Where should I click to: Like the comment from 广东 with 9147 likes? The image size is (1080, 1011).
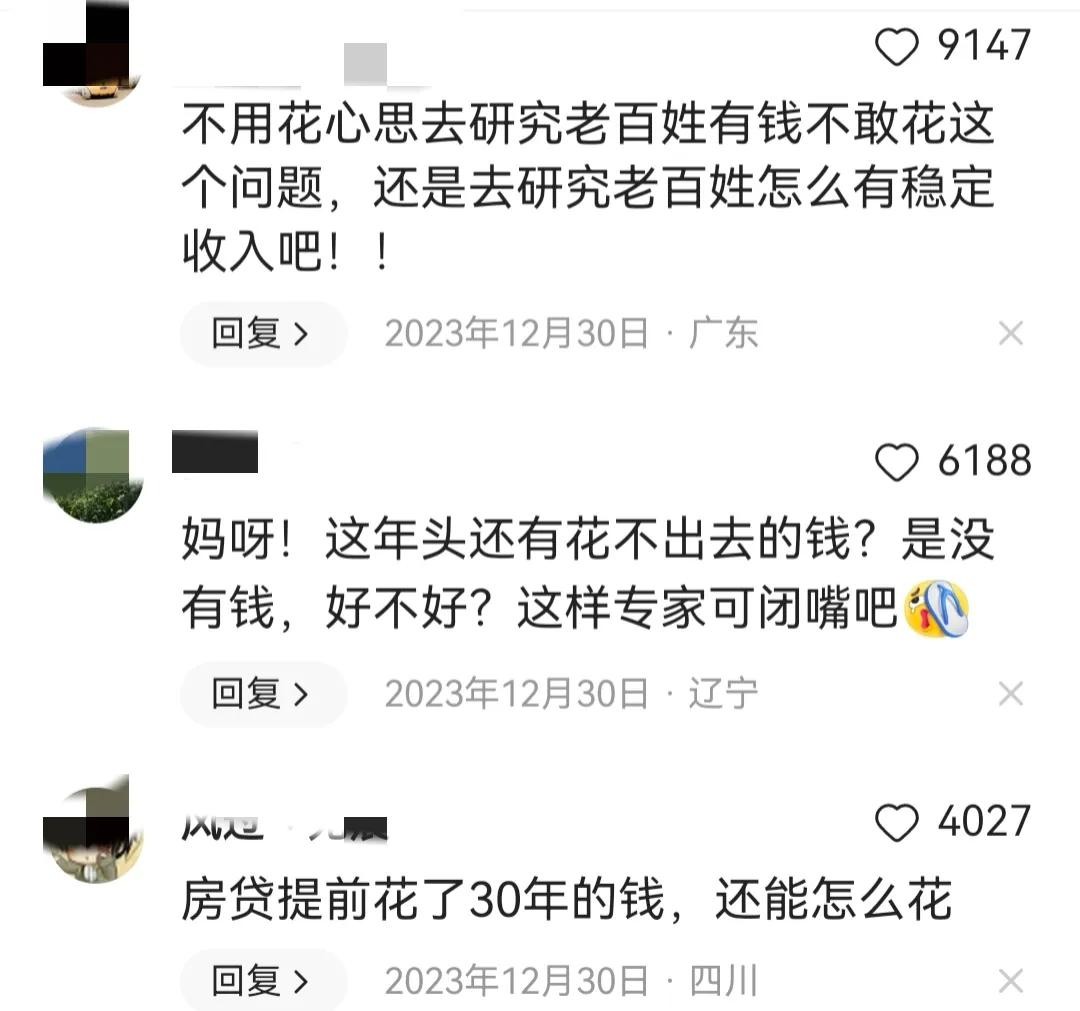[x=896, y=47]
